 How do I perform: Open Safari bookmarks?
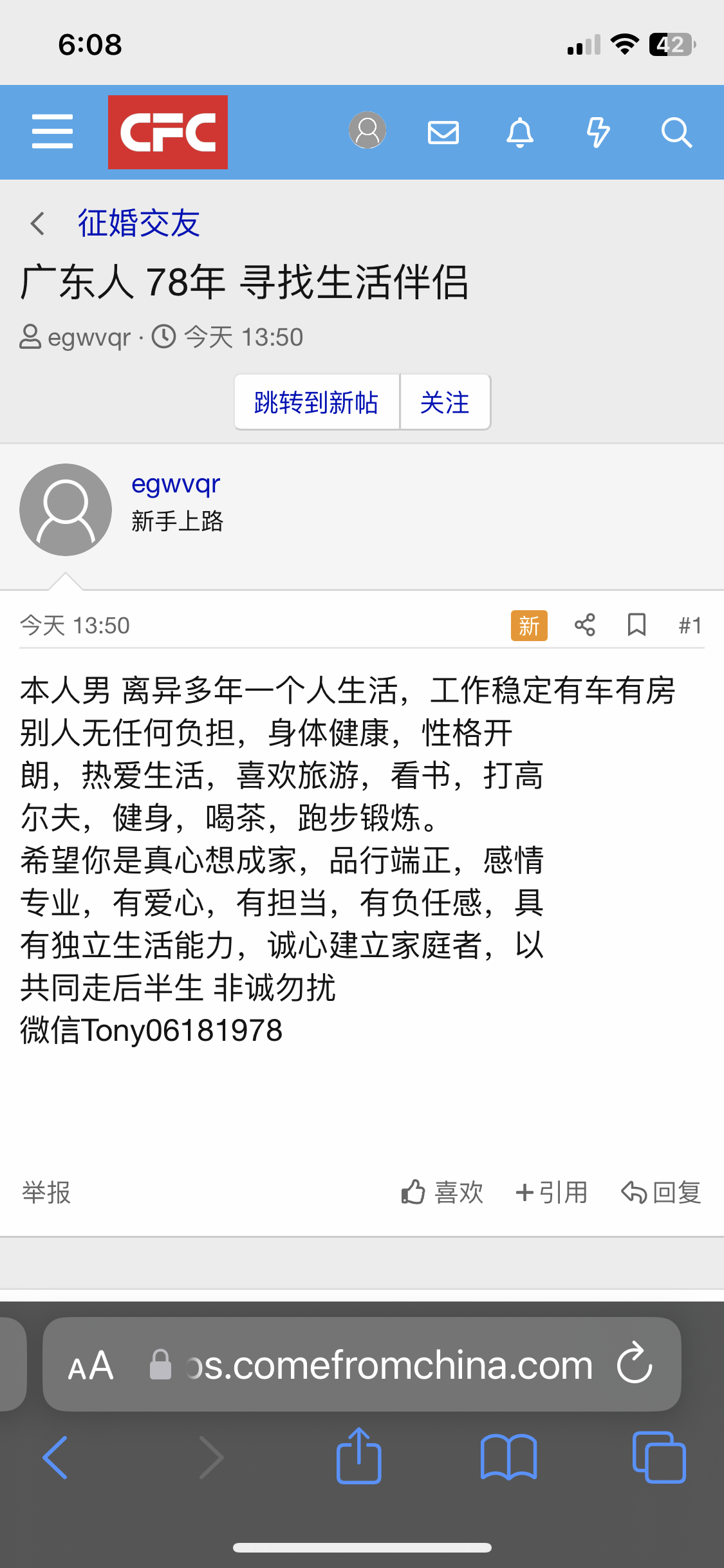(x=508, y=1457)
